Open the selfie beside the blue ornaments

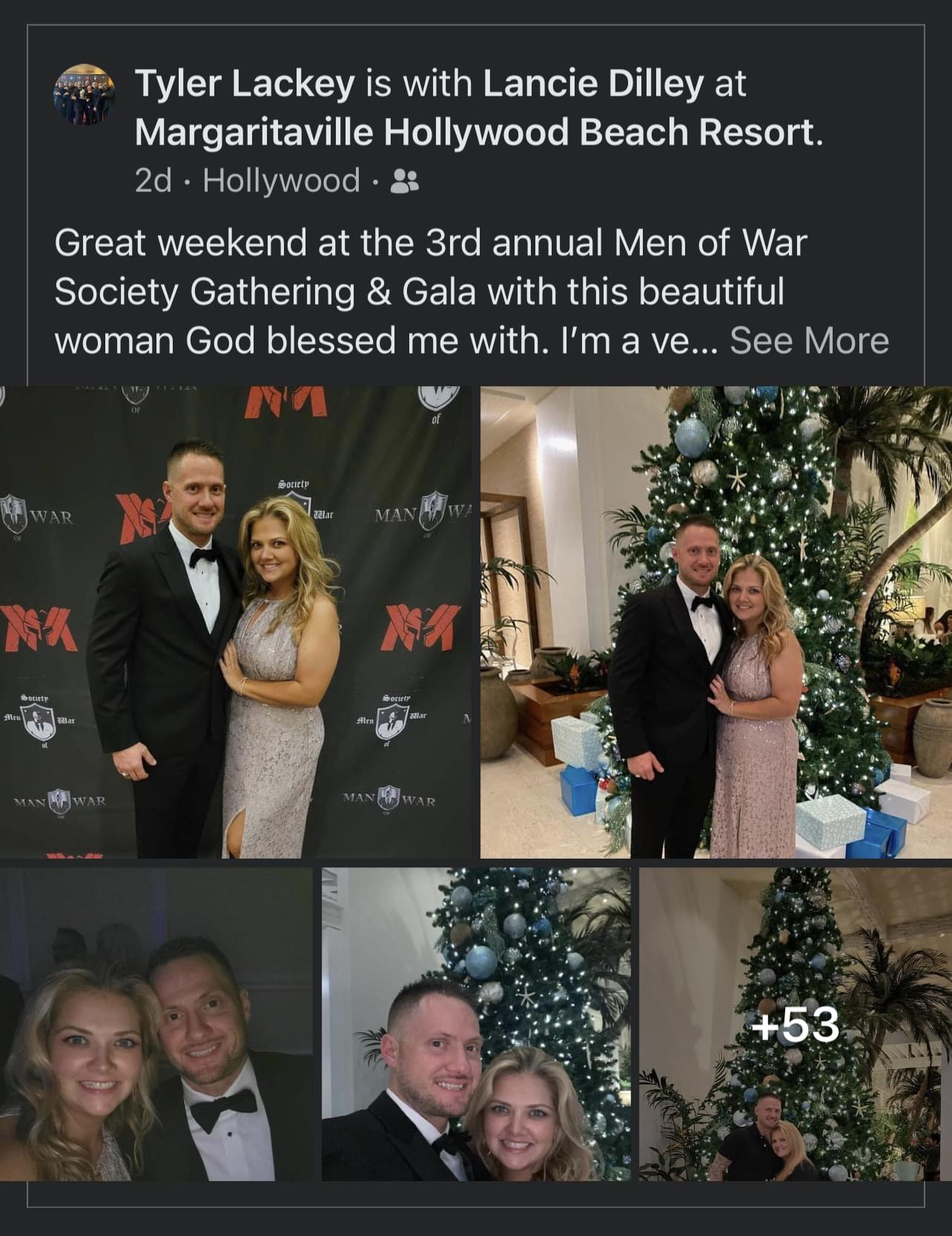point(476,1024)
